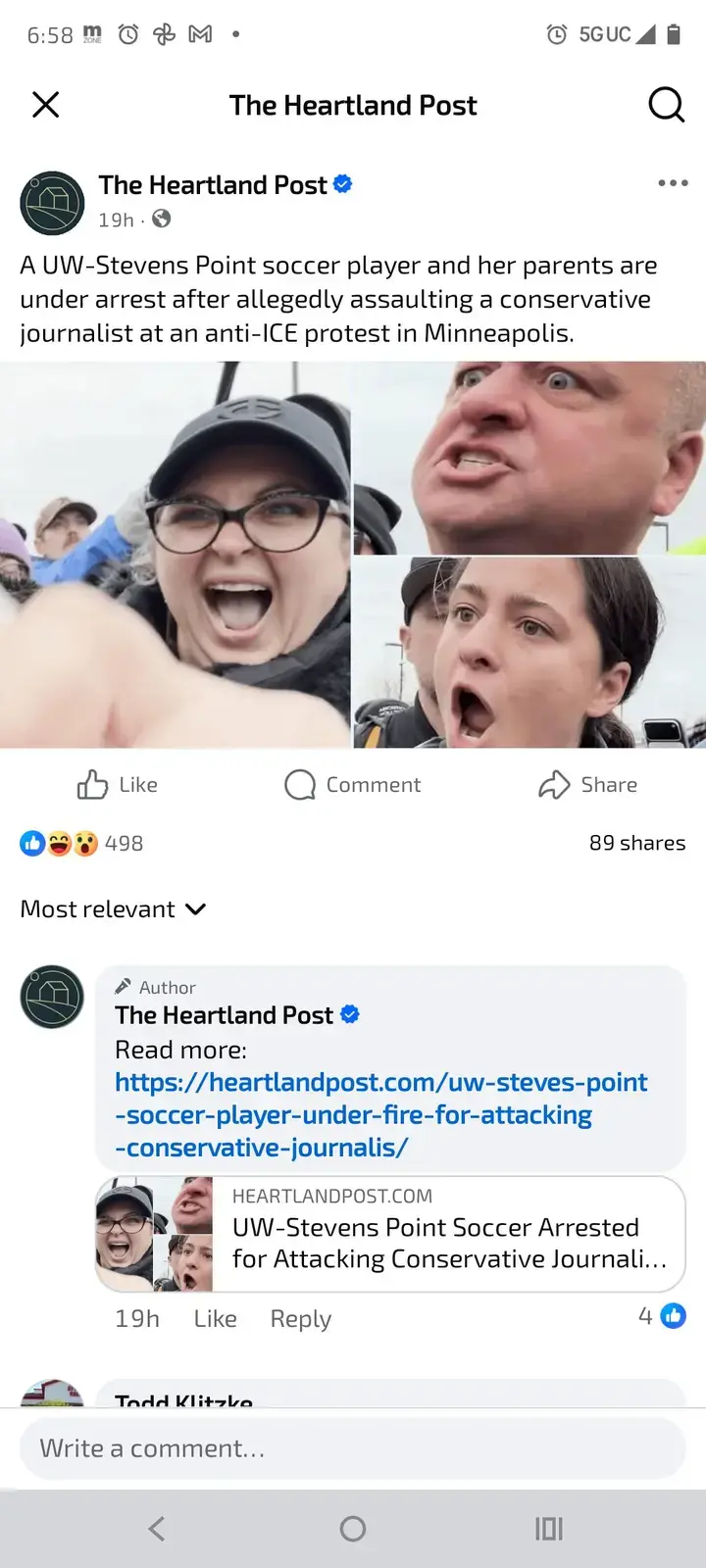Open search from the top bar
The width and height of the screenshot is (706, 1568).
[666, 105]
